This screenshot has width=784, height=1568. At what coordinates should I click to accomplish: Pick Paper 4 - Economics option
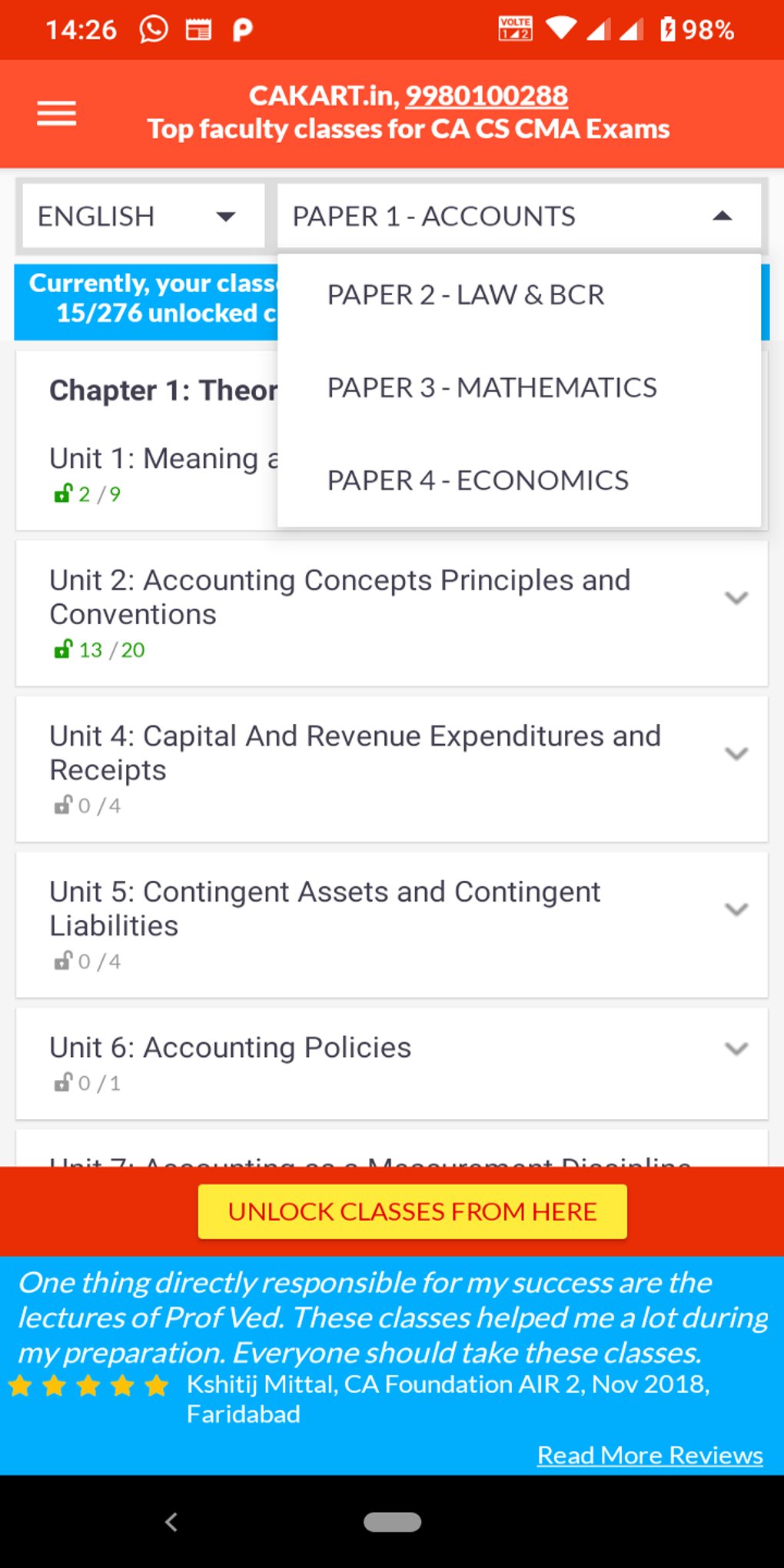click(x=478, y=480)
